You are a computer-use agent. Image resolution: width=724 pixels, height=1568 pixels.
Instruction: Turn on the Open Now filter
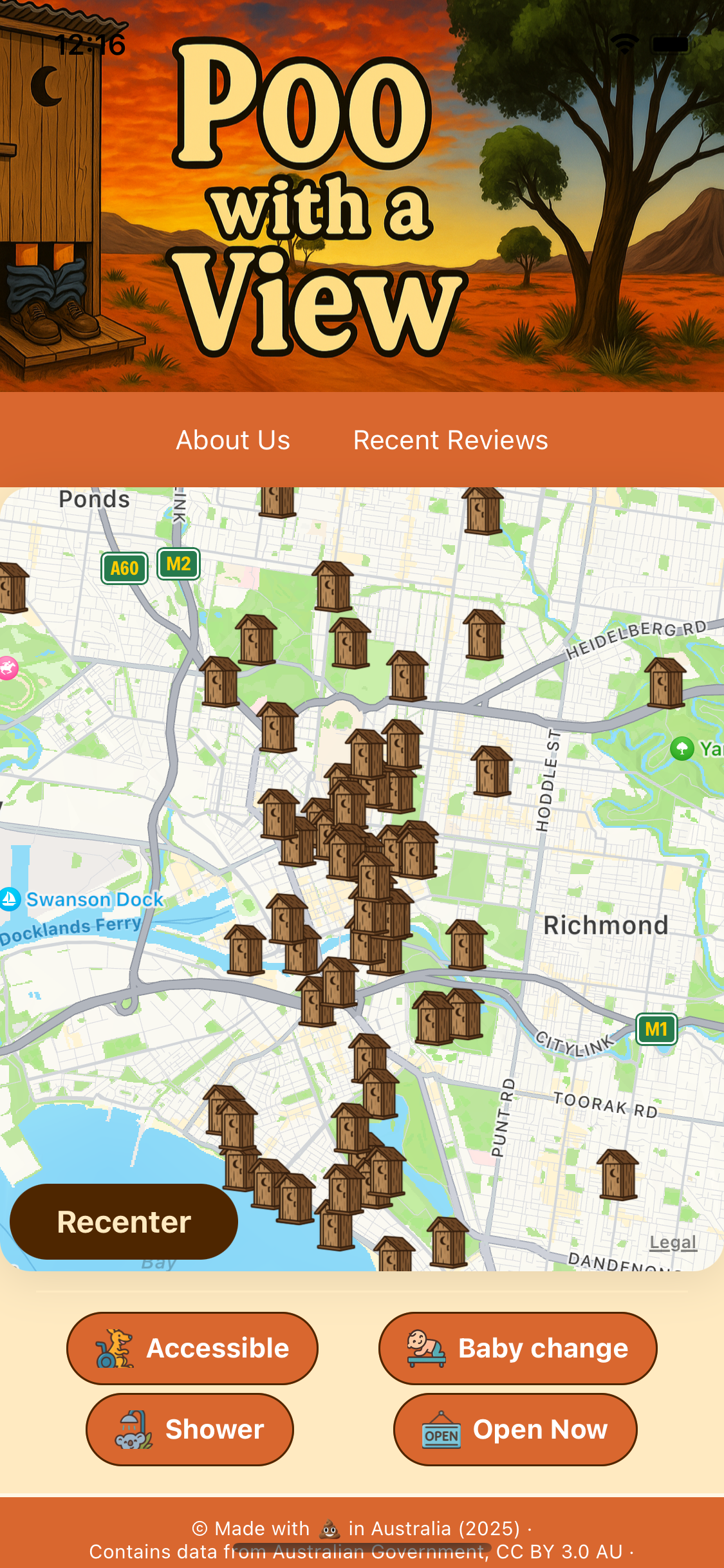tap(515, 1429)
